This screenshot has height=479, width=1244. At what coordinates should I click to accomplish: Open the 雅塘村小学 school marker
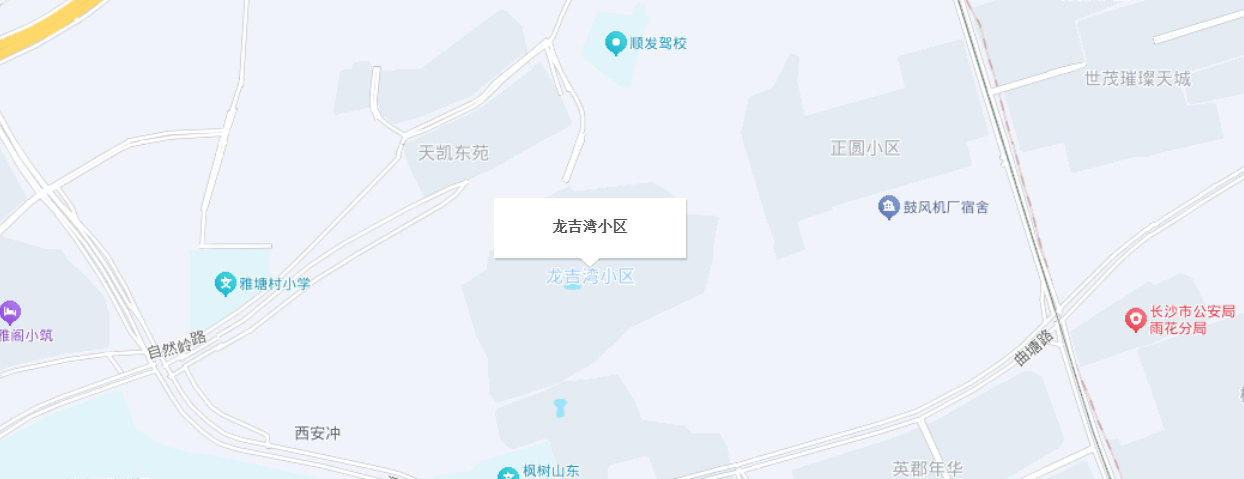225,284
